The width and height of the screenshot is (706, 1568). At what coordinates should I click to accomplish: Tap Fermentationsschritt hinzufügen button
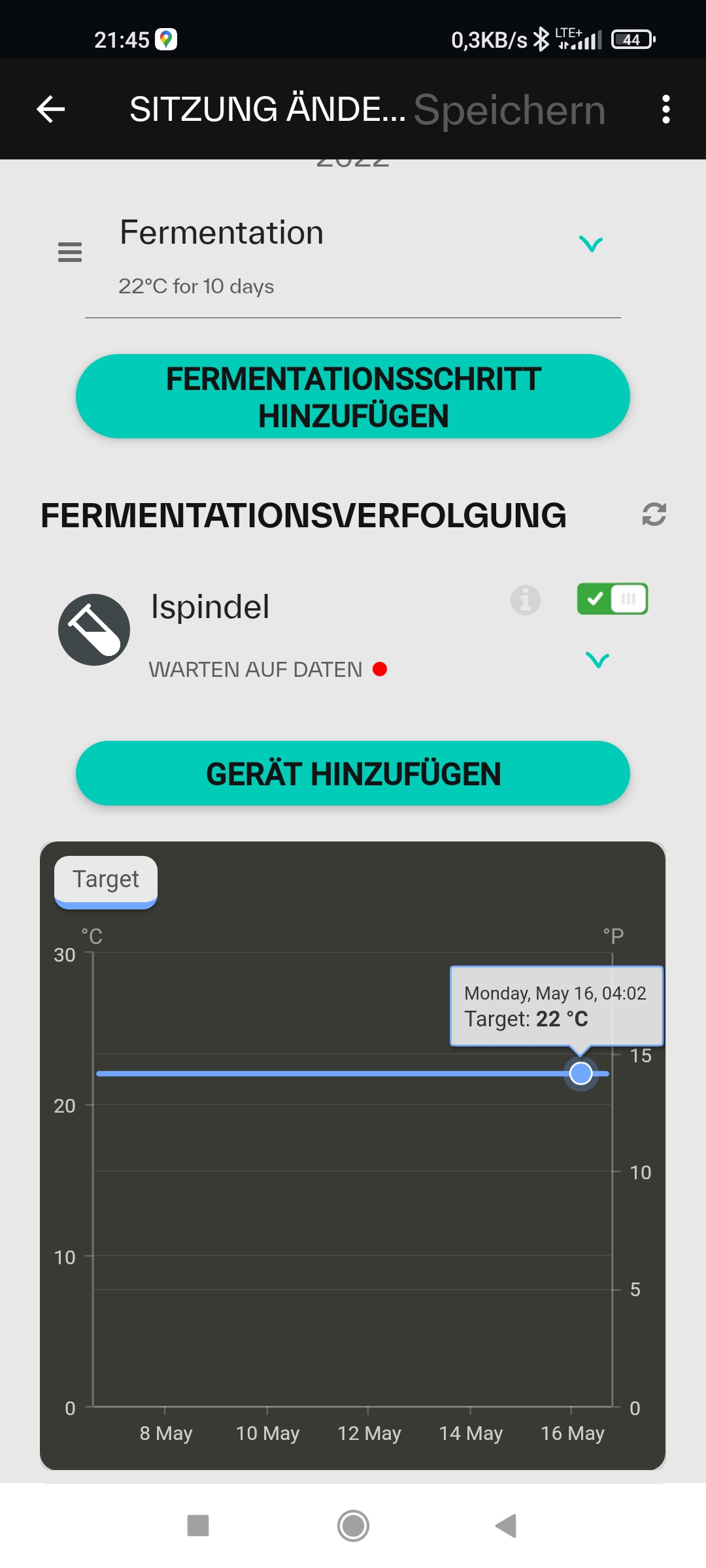click(x=353, y=397)
